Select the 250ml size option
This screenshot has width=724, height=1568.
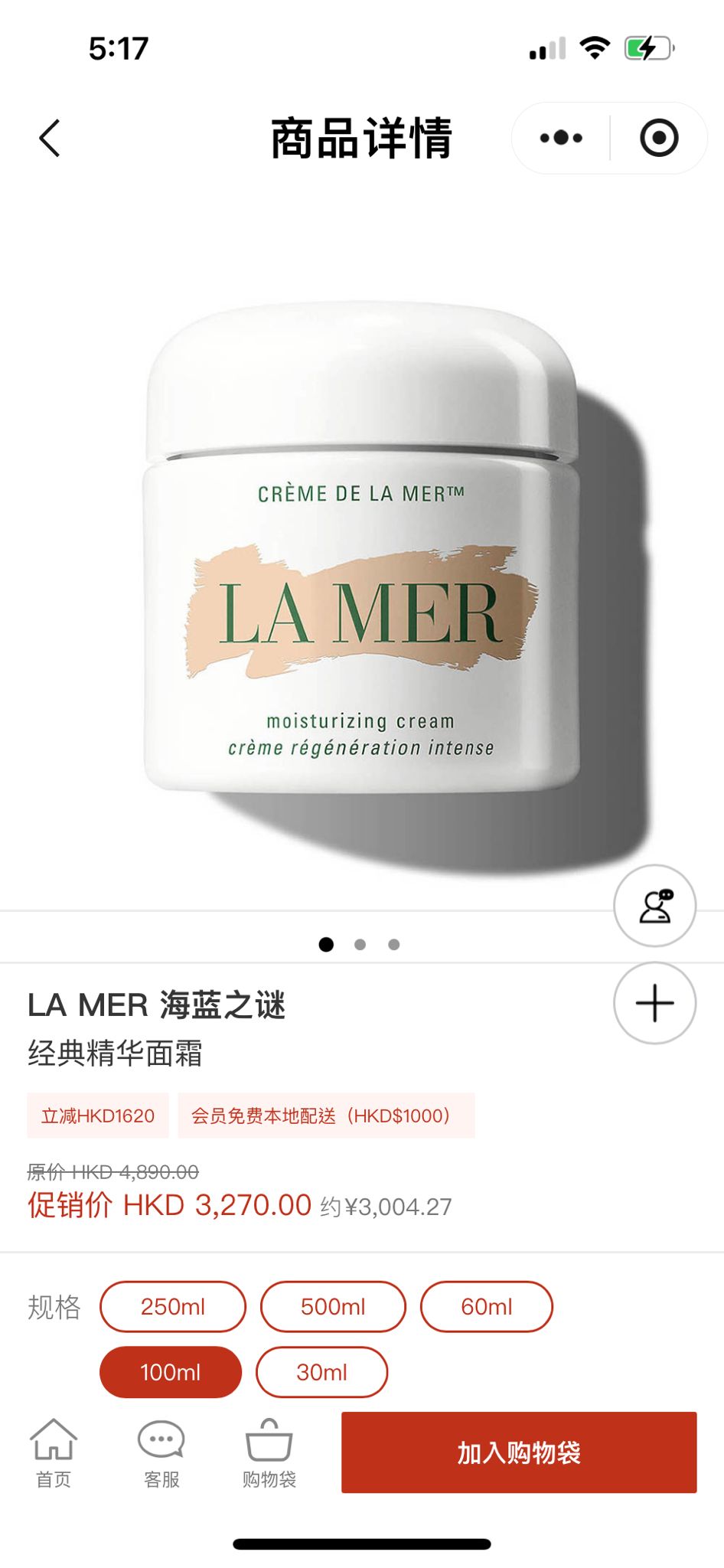point(173,1306)
